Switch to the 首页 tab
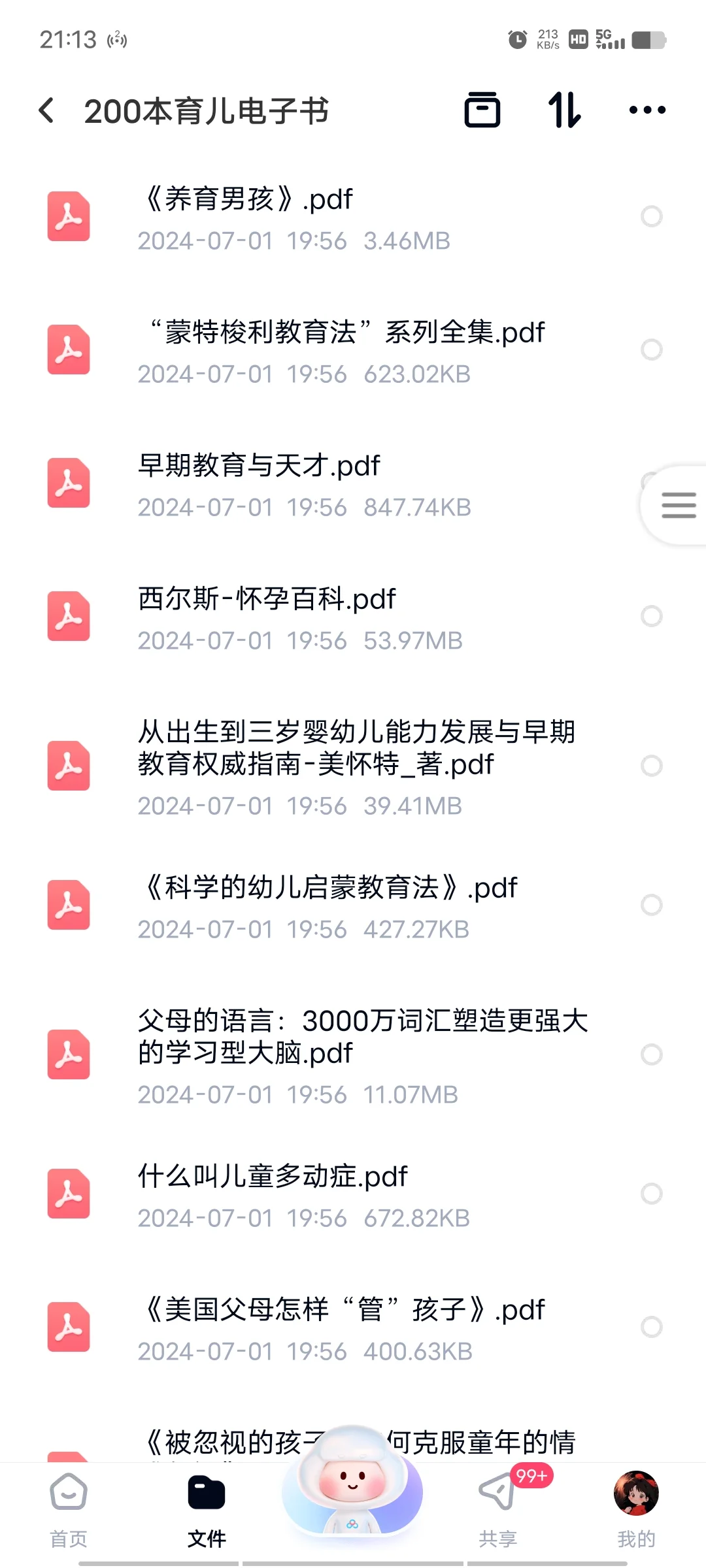 (69, 1510)
